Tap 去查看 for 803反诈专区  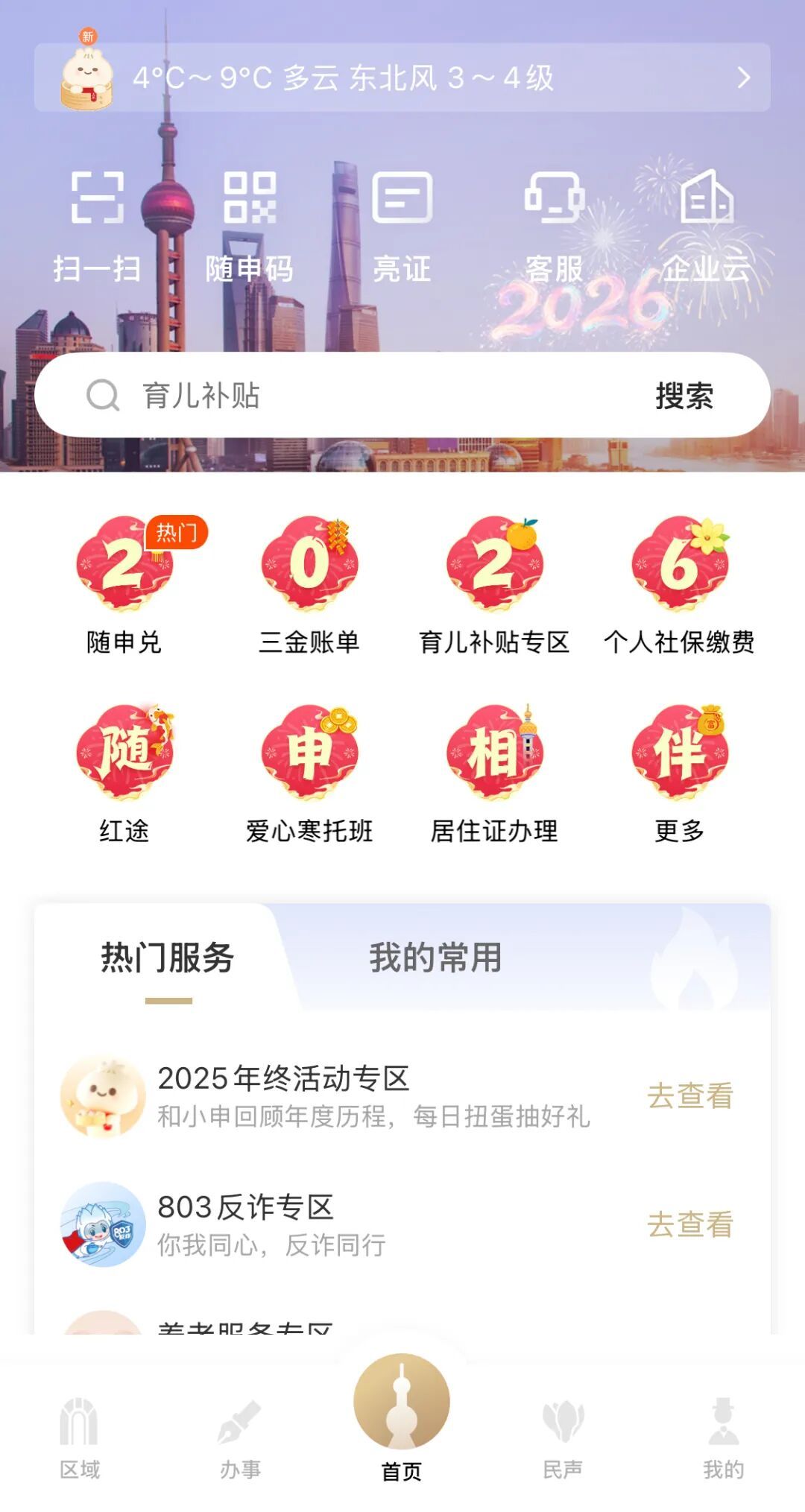(x=690, y=1224)
